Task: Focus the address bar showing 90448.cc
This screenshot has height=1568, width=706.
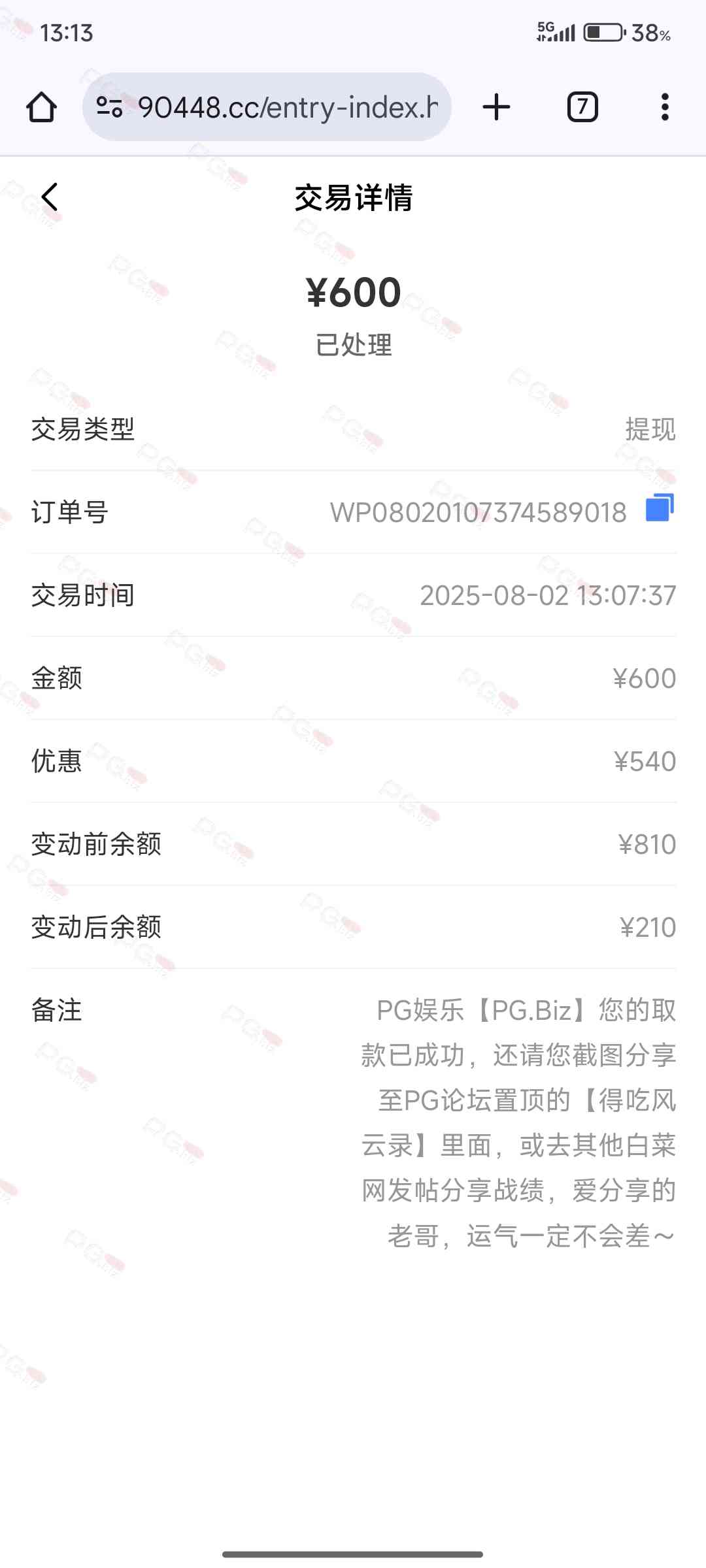Action: (x=288, y=107)
